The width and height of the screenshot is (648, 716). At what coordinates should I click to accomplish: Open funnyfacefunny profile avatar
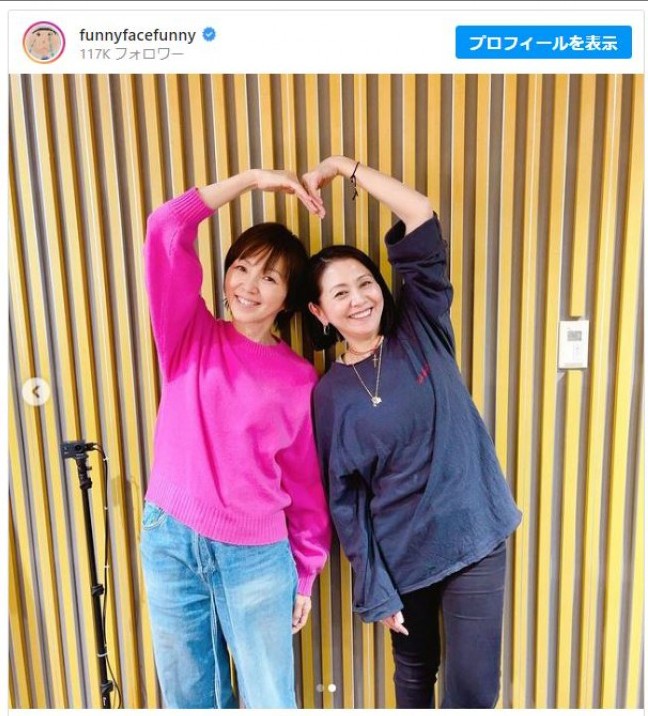point(43,43)
